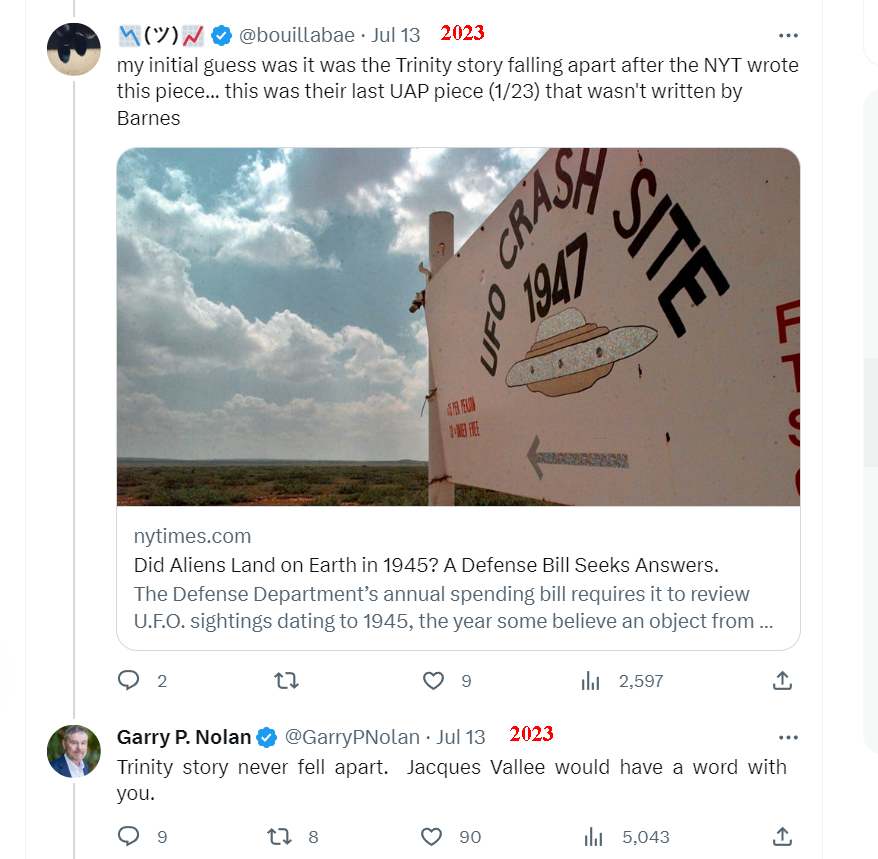Share Garry P. Nolan's tweet
Viewport: 878px width, 859px height.
coord(783,836)
